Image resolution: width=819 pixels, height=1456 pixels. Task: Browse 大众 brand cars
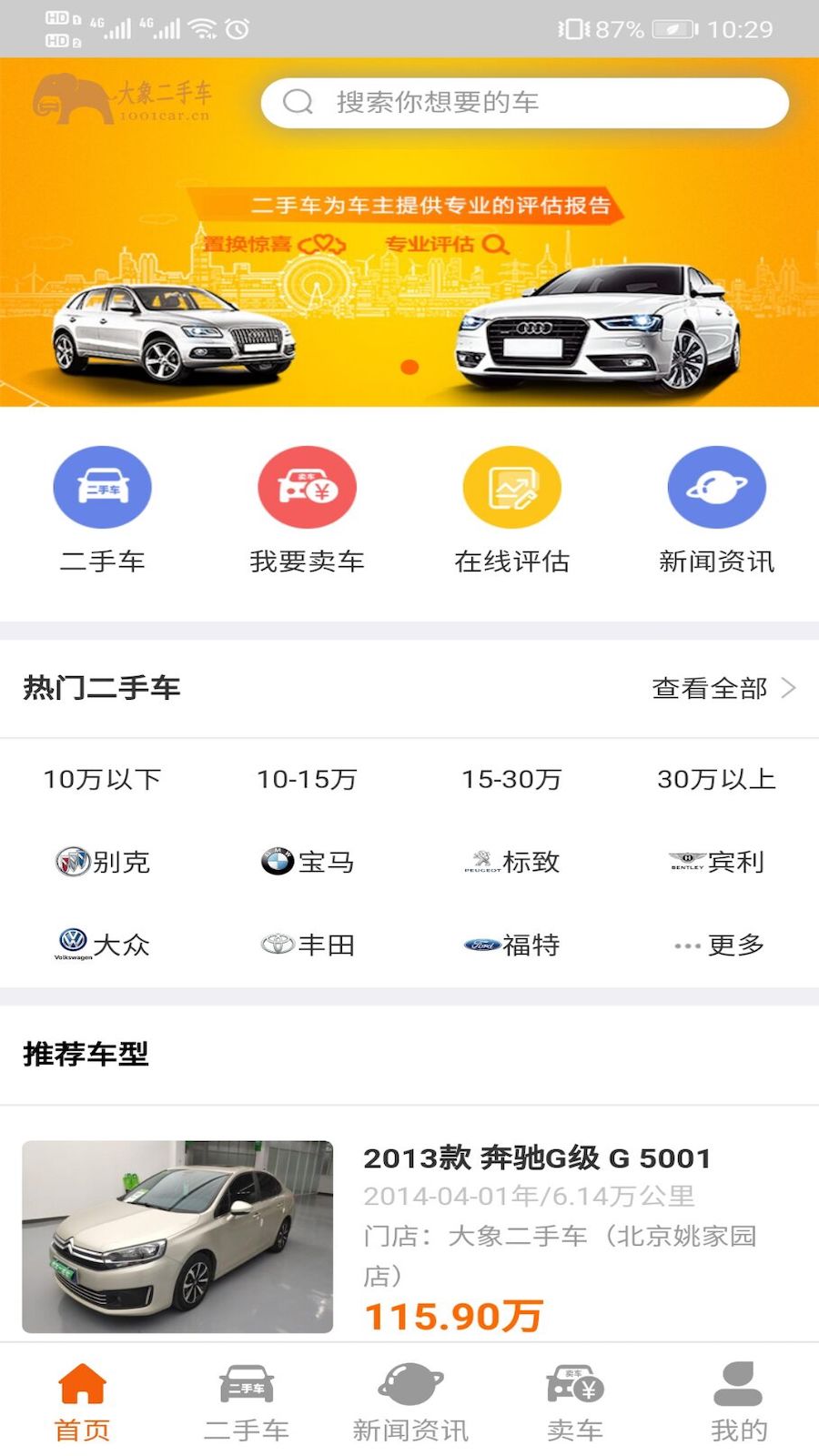pos(102,945)
